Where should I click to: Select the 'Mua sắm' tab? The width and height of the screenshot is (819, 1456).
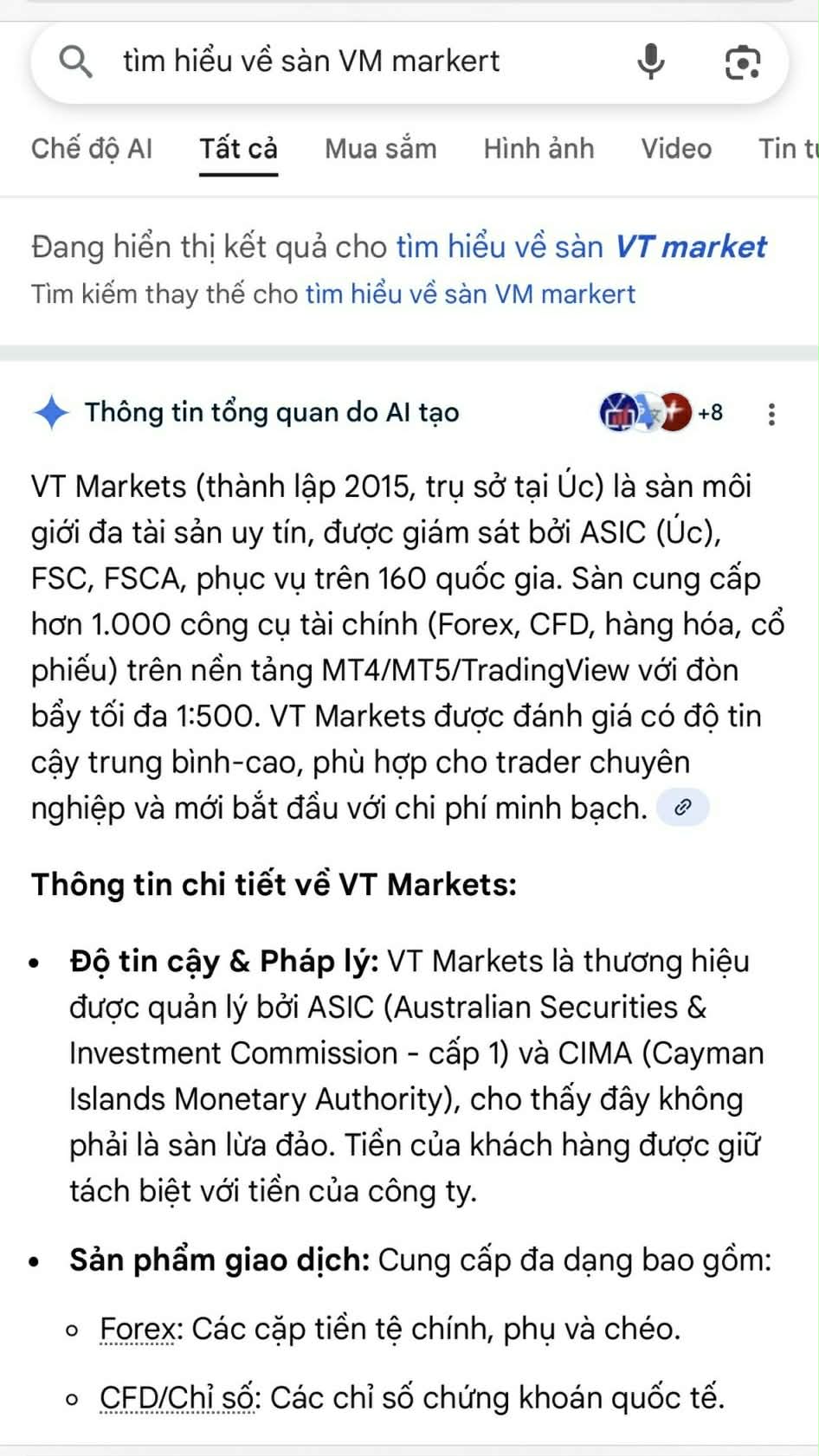[380, 149]
